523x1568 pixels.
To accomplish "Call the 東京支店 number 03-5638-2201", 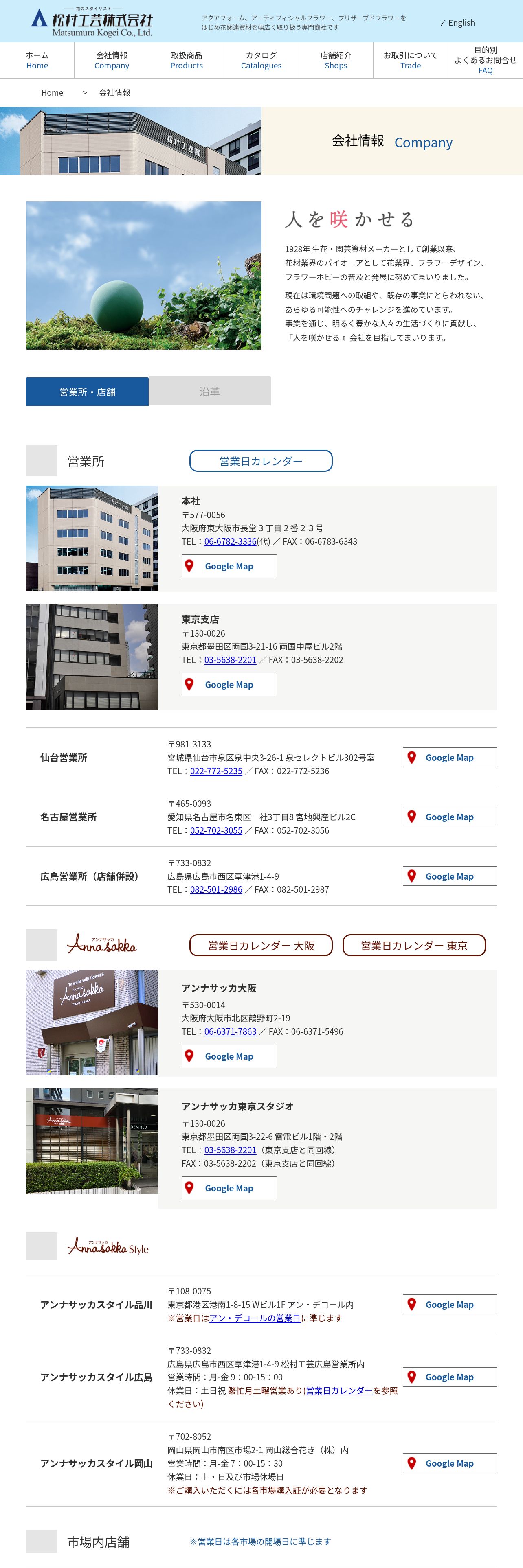I will (x=230, y=660).
